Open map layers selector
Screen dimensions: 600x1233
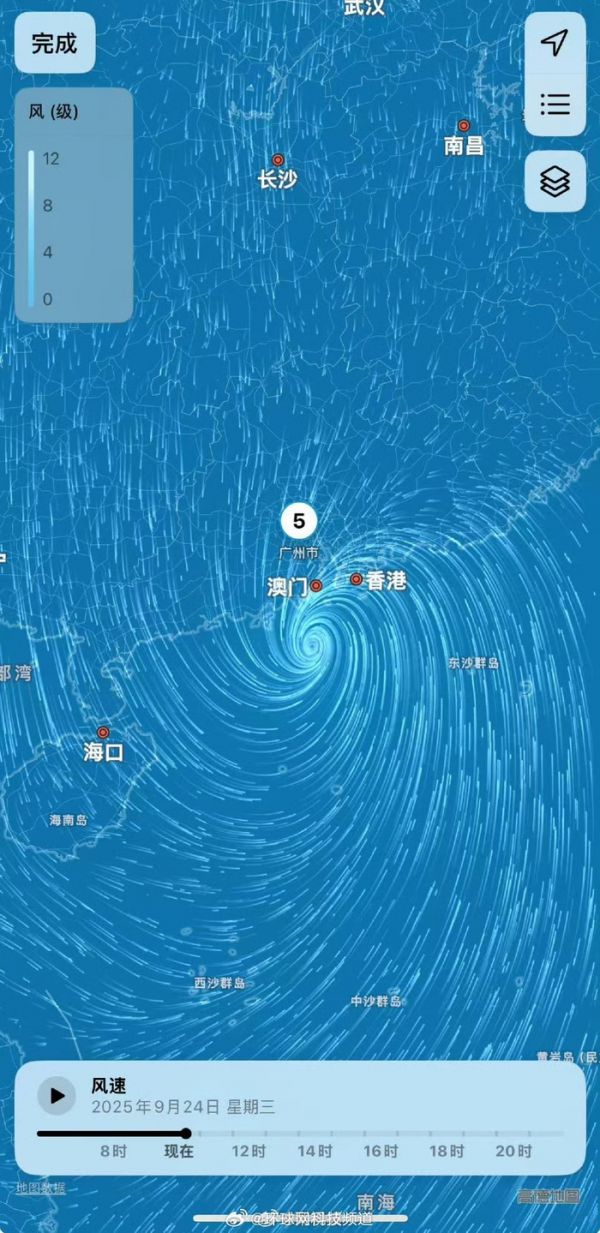(555, 181)
